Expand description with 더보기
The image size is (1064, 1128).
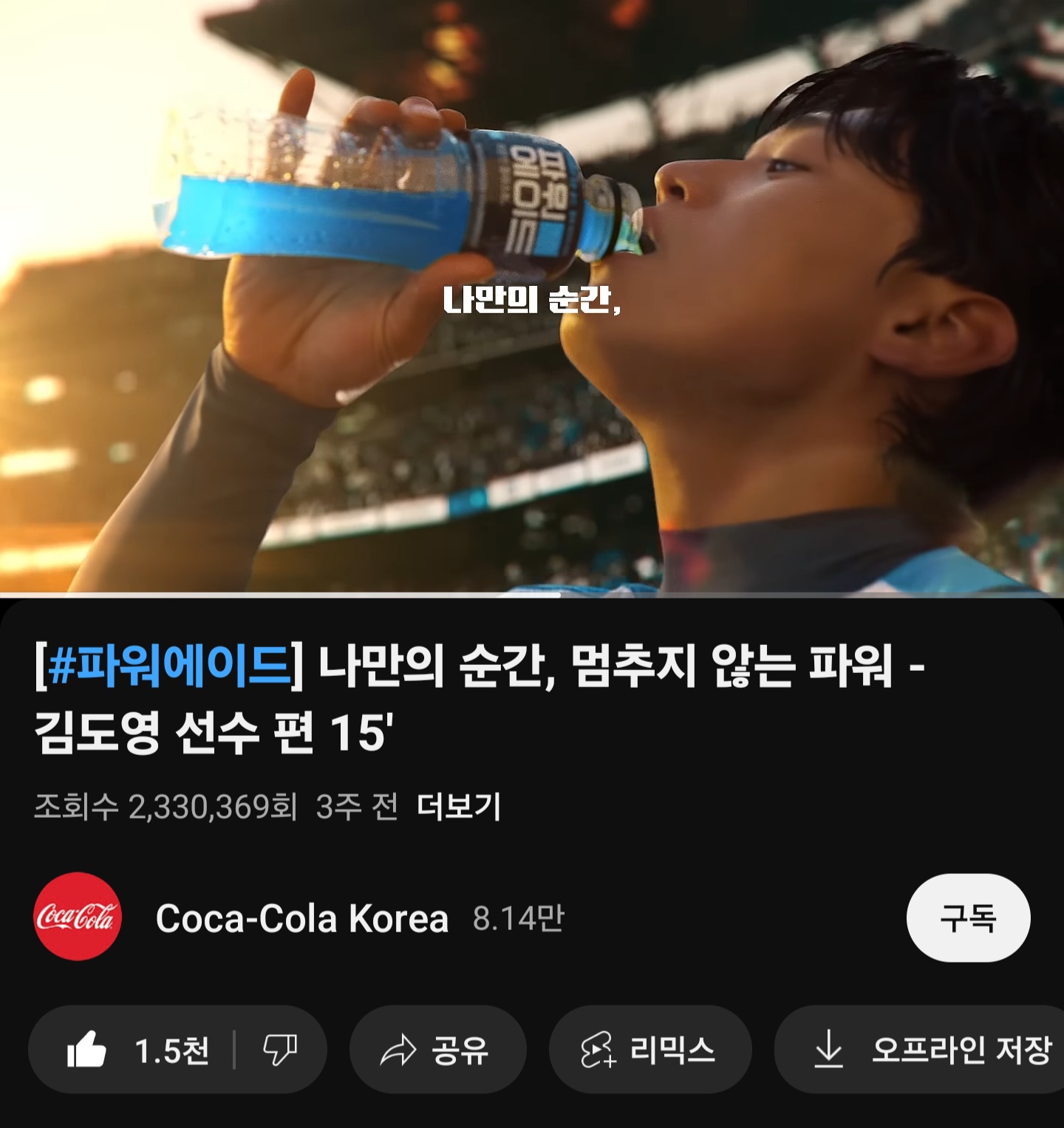pos(458,807)
